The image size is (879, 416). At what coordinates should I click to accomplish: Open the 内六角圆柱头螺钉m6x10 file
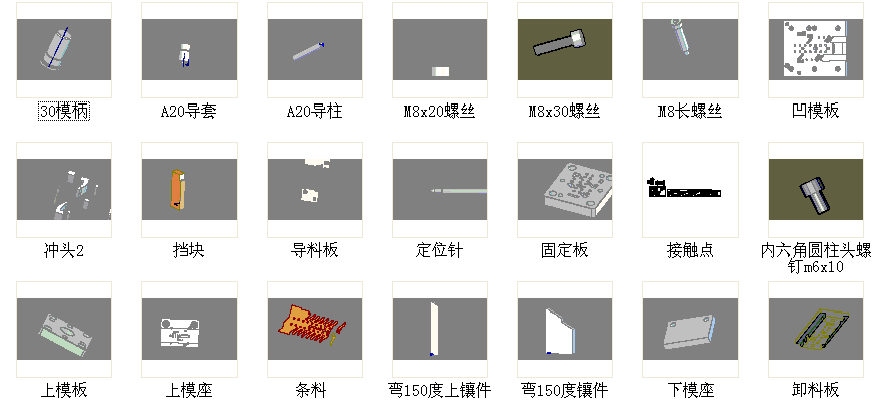click(x=815, y=189)
